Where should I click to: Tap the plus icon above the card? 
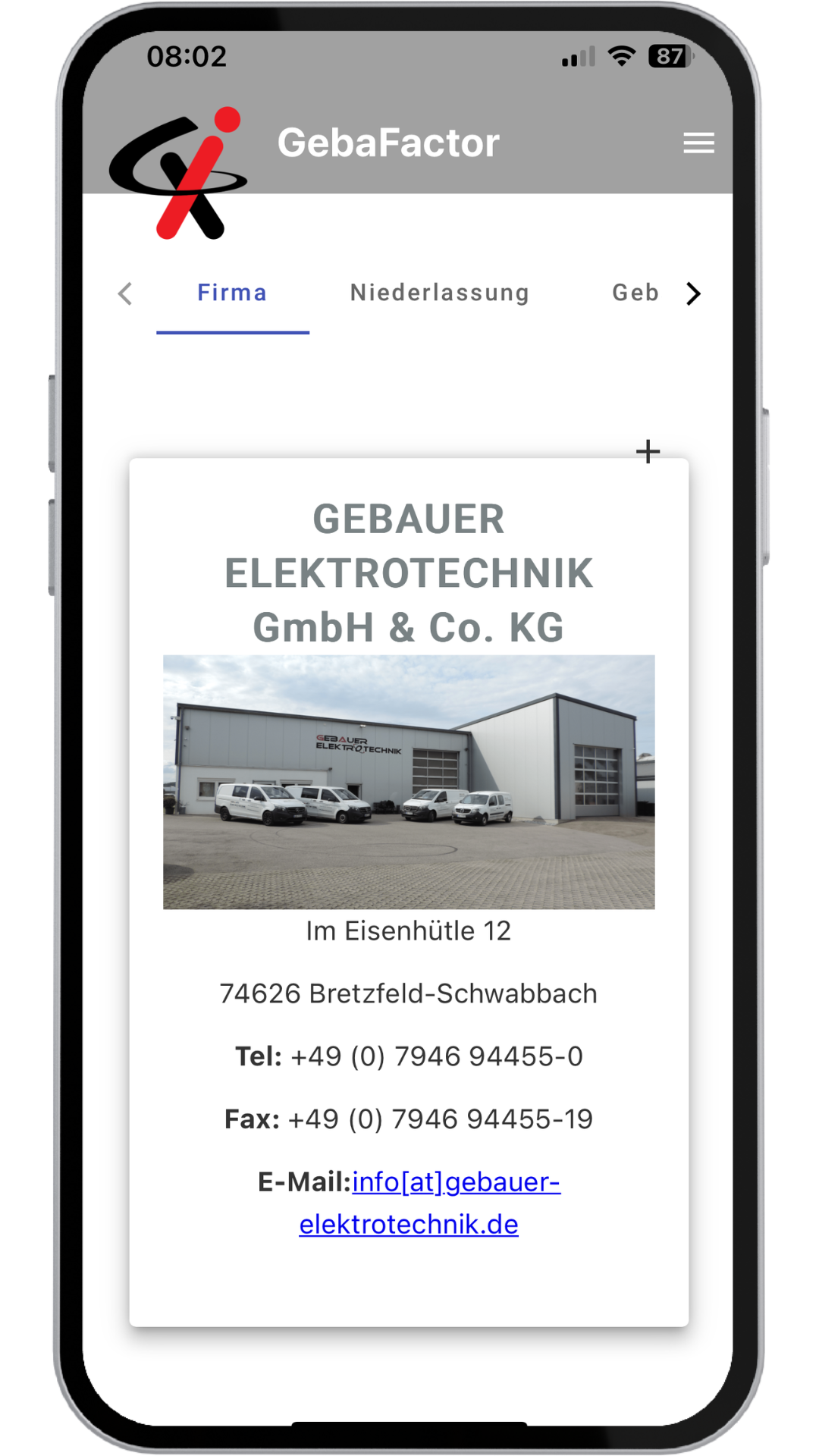pyautogui.click(x=648, y=451)
